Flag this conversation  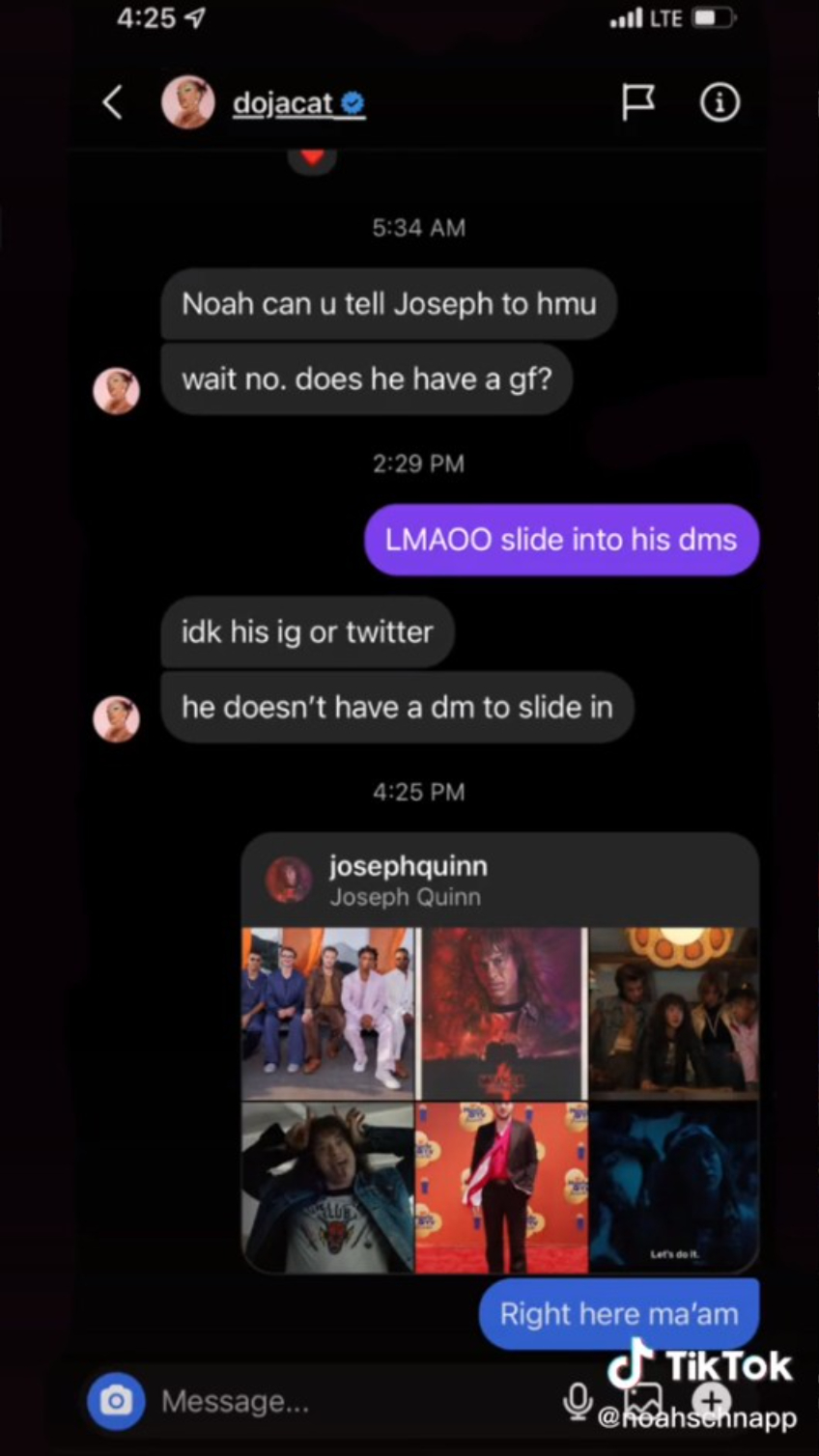point(637,102)
